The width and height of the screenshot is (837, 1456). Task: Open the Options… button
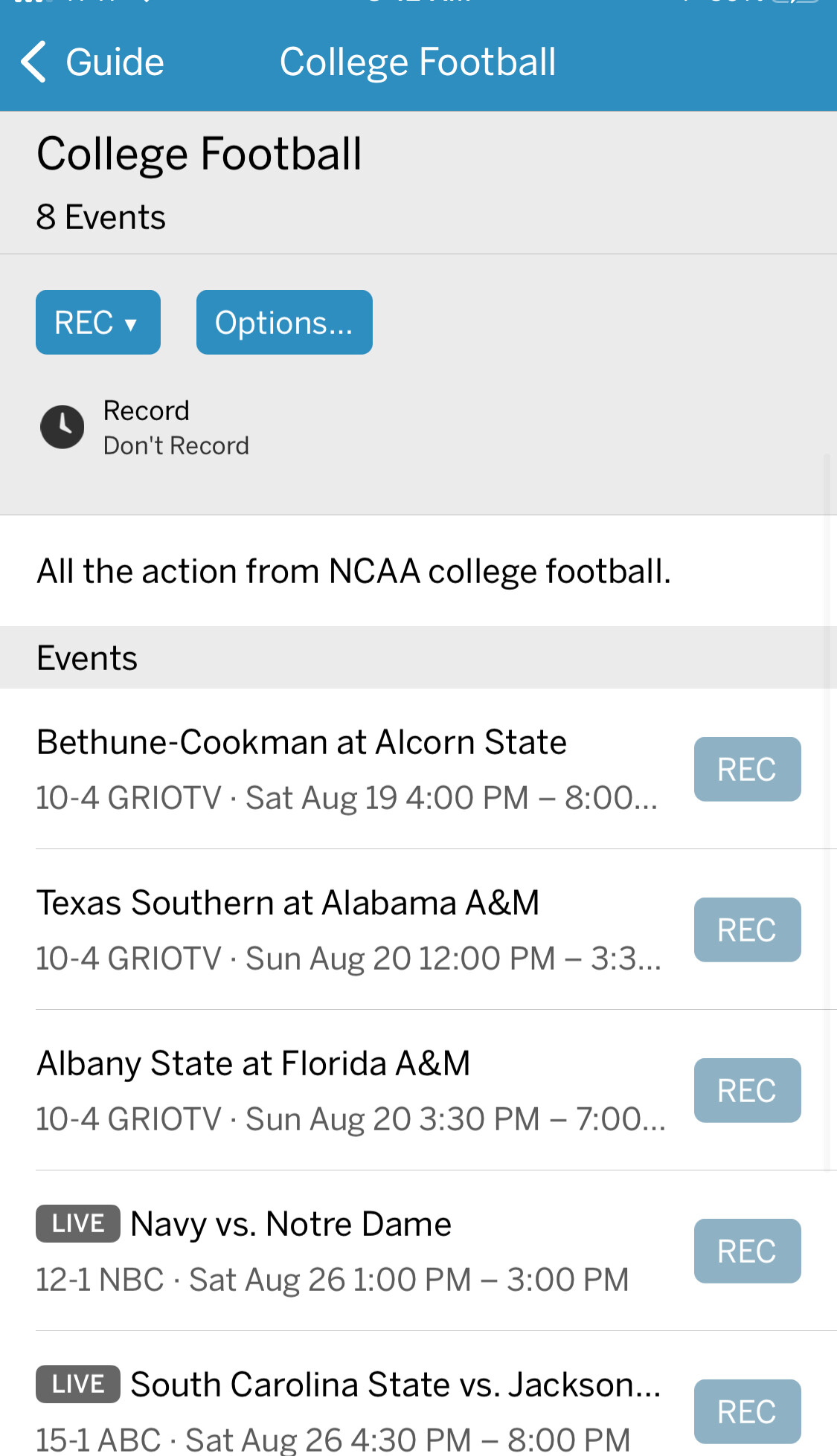(x=284, y=322)
